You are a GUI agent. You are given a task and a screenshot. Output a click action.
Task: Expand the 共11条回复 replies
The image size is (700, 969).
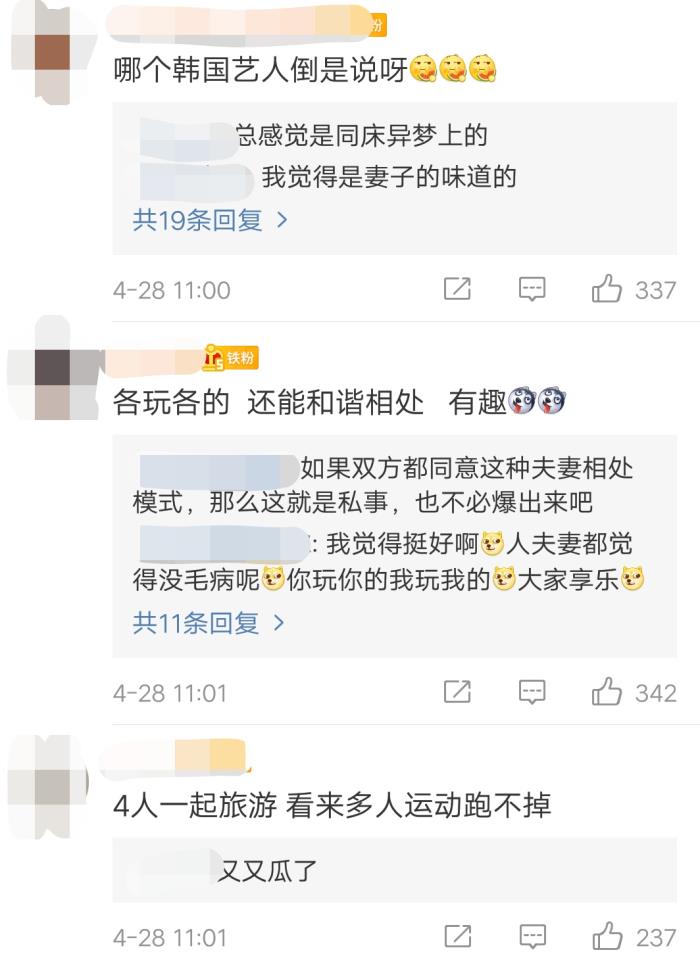pos(210,624)
